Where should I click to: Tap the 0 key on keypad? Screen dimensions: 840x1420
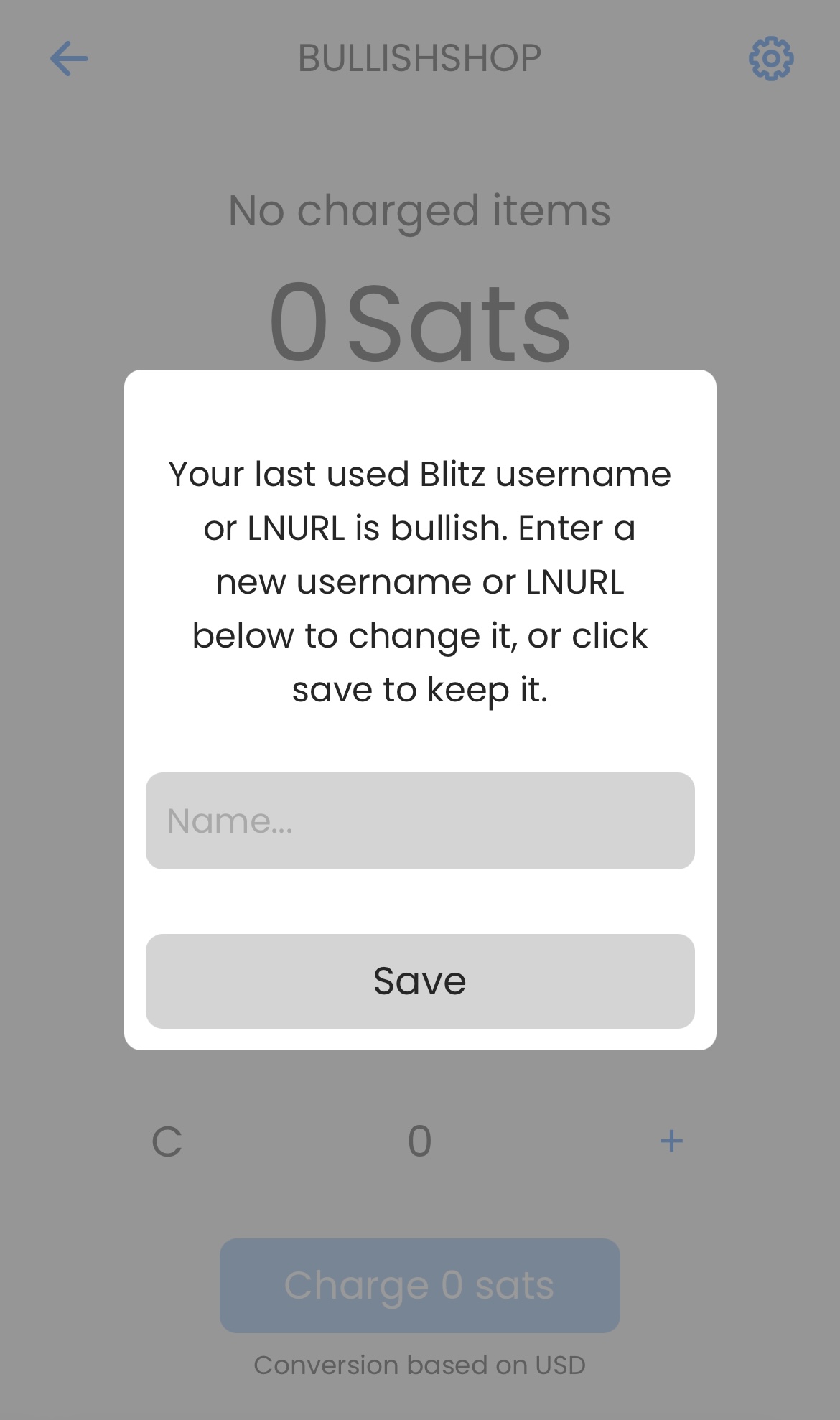pyautogui.click(x=420, y=1141)
